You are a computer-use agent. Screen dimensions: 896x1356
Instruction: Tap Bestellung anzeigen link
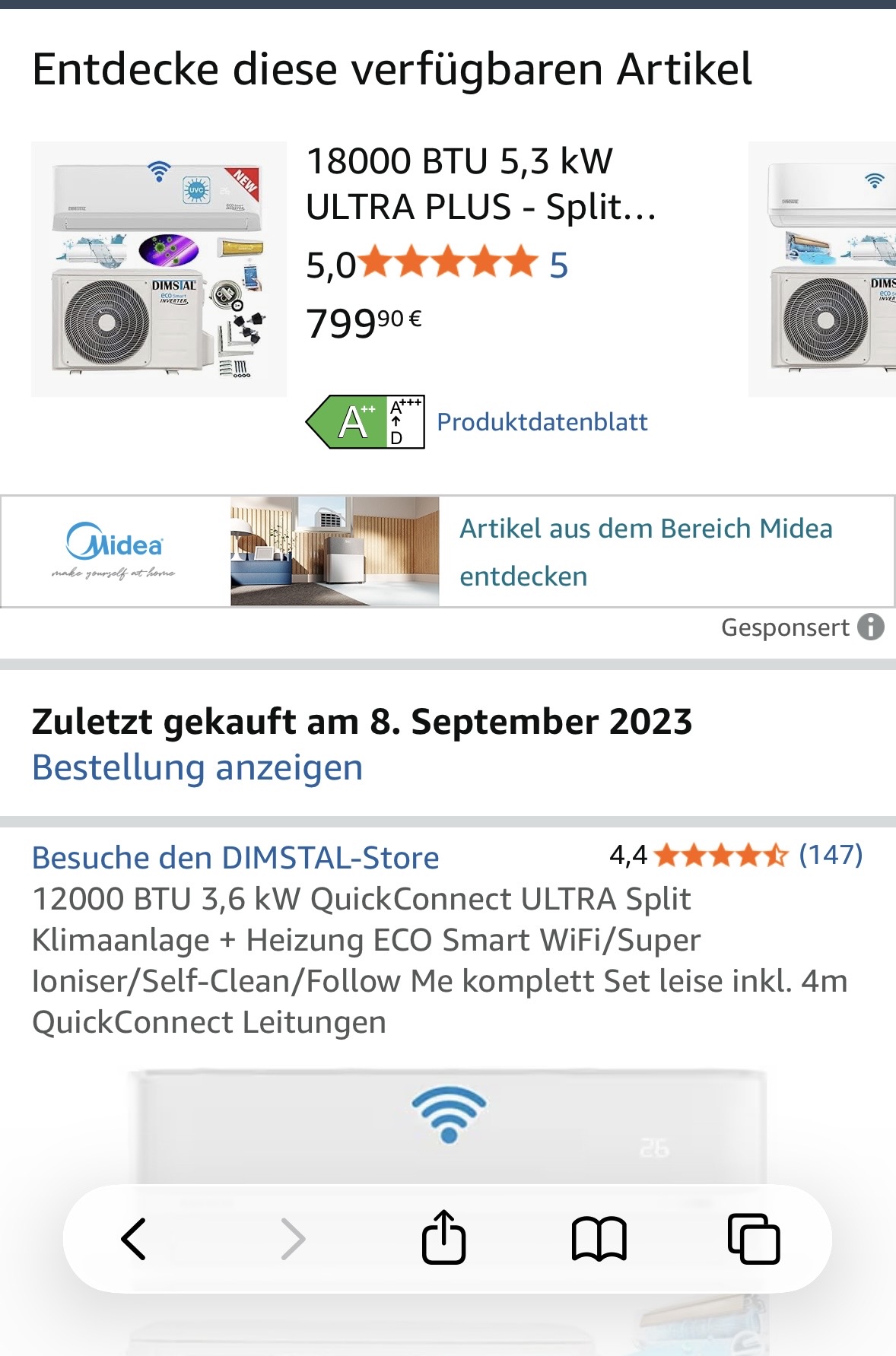pos(197,767)
